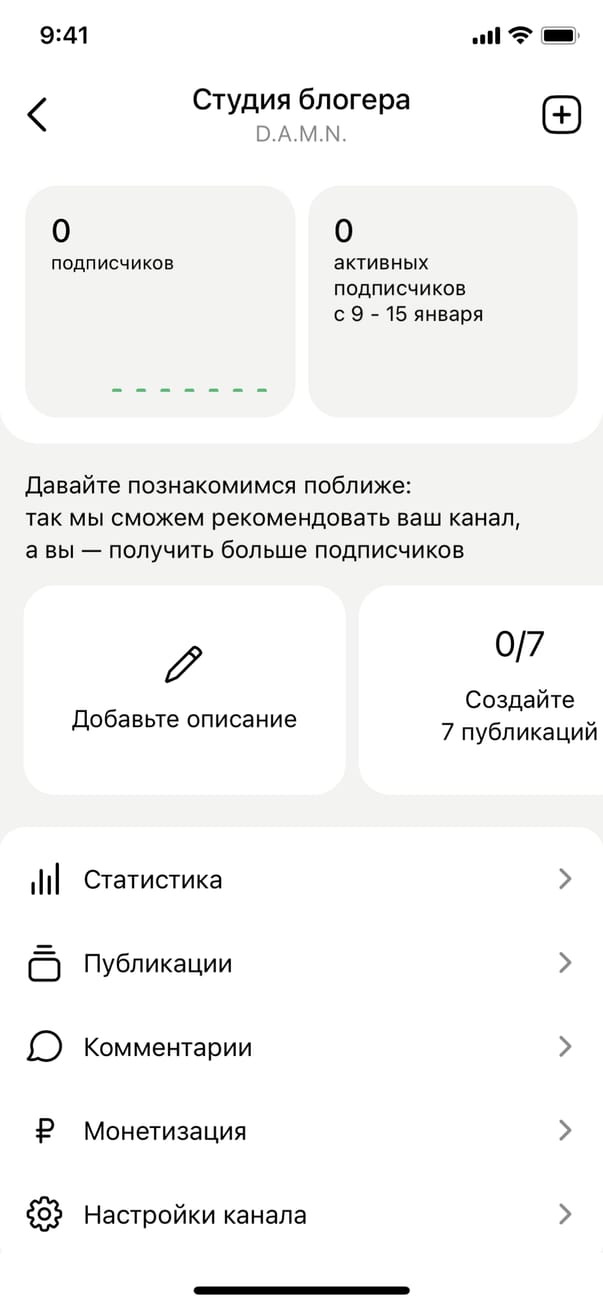603x1306 pixels.
Task: Open Настройки канала
Action: tap(300, 1216)
